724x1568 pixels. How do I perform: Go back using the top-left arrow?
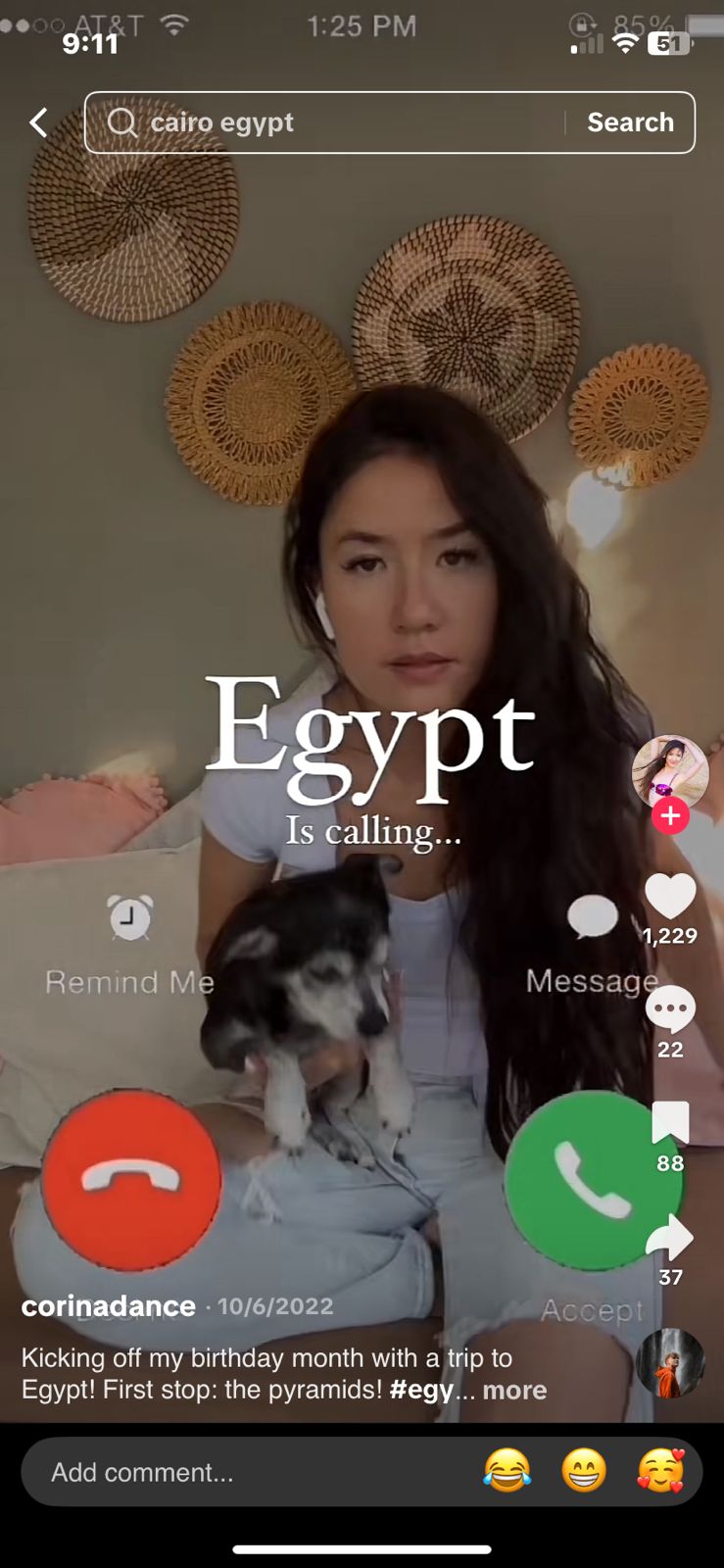coord(38,122)
